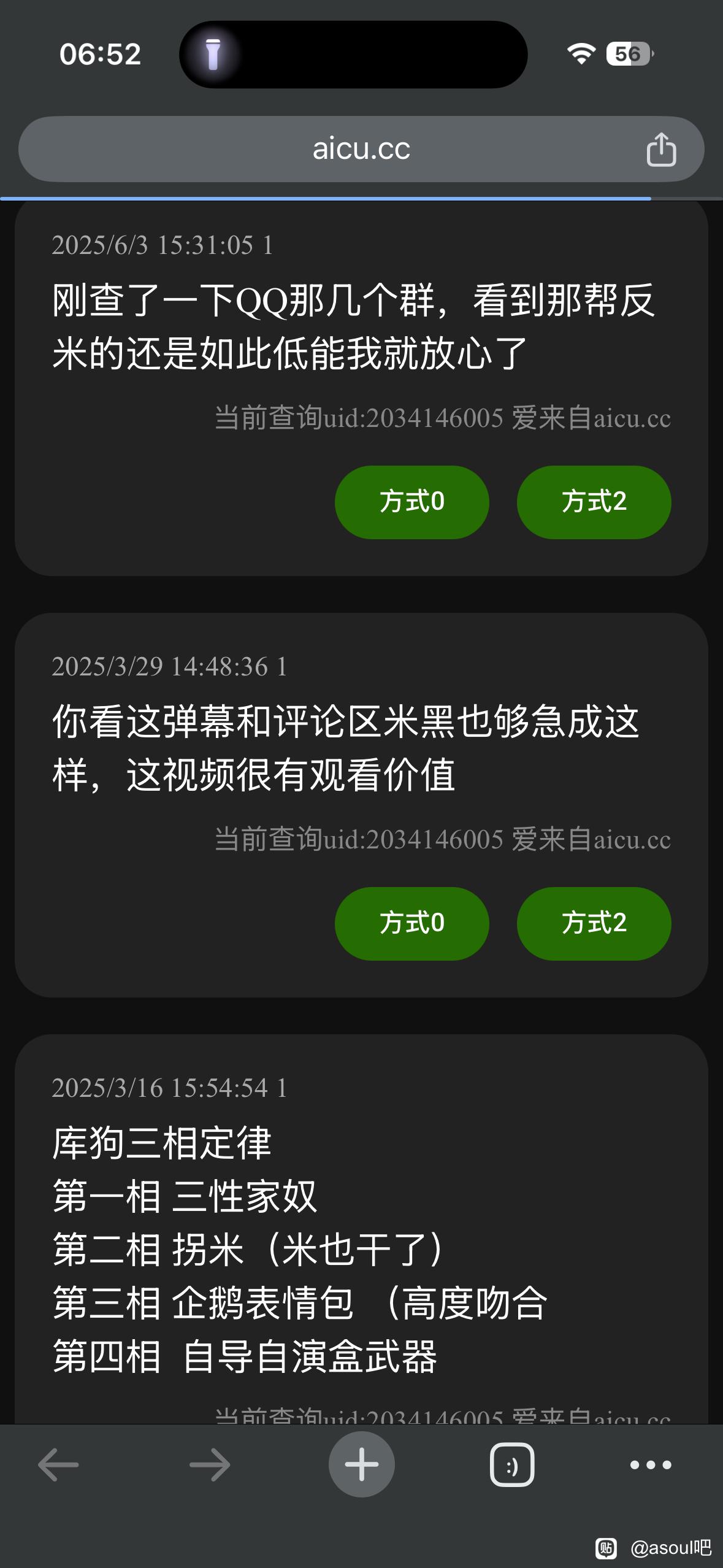Screen dimensions: 723x1568
Task: Tap the aicu.cc address bar
Action: pyautogui.click(x=361, y=149)
